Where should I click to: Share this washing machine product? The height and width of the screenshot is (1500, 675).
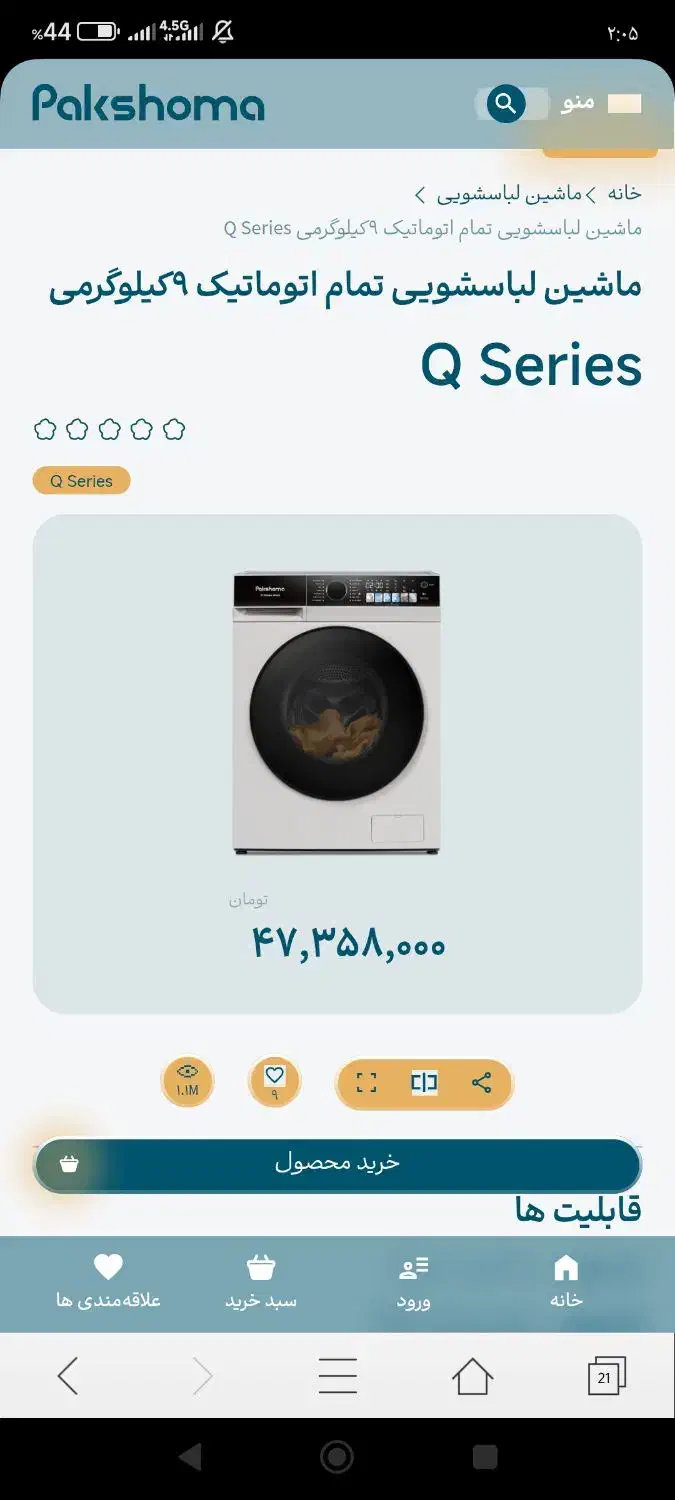tap(481, 1083)
